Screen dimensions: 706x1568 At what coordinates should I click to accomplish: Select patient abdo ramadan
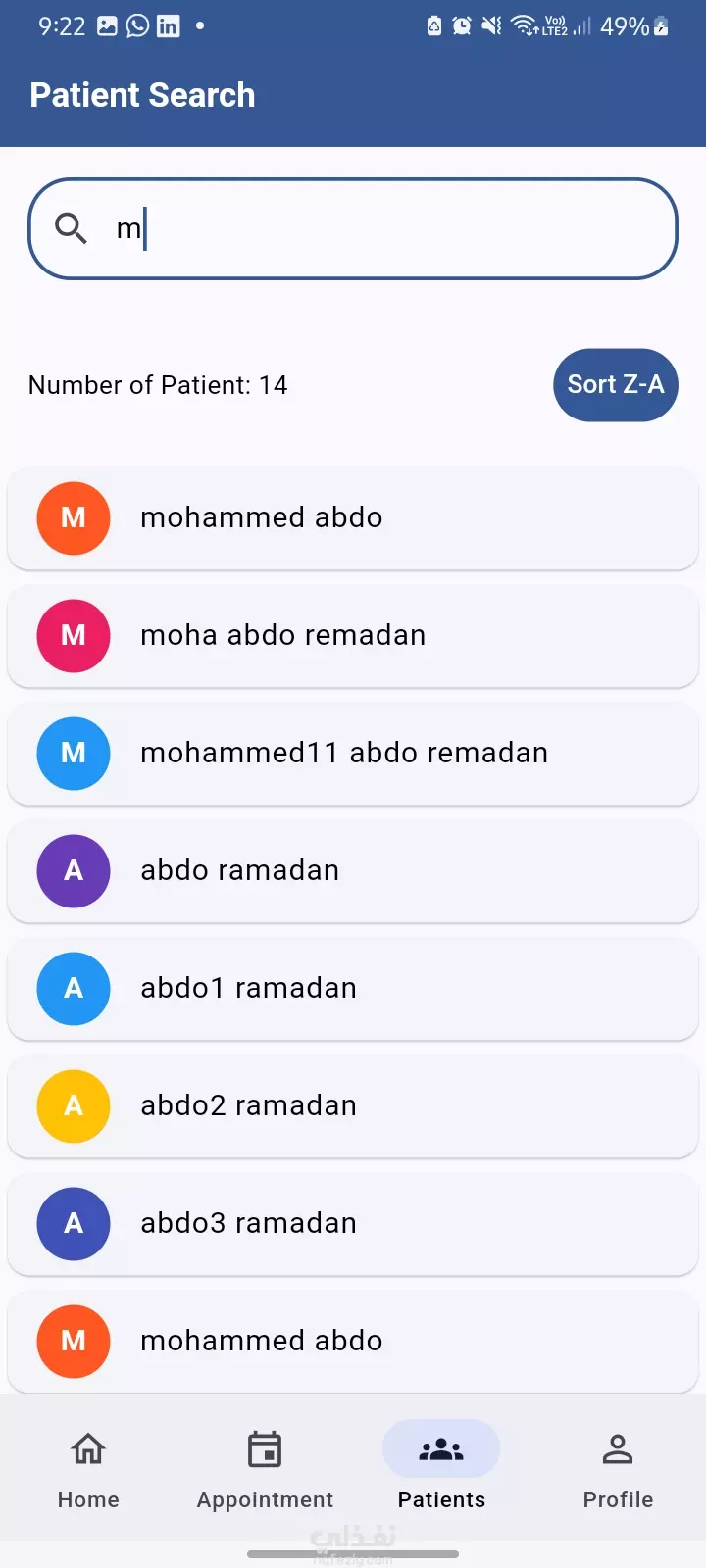[353, 870]
